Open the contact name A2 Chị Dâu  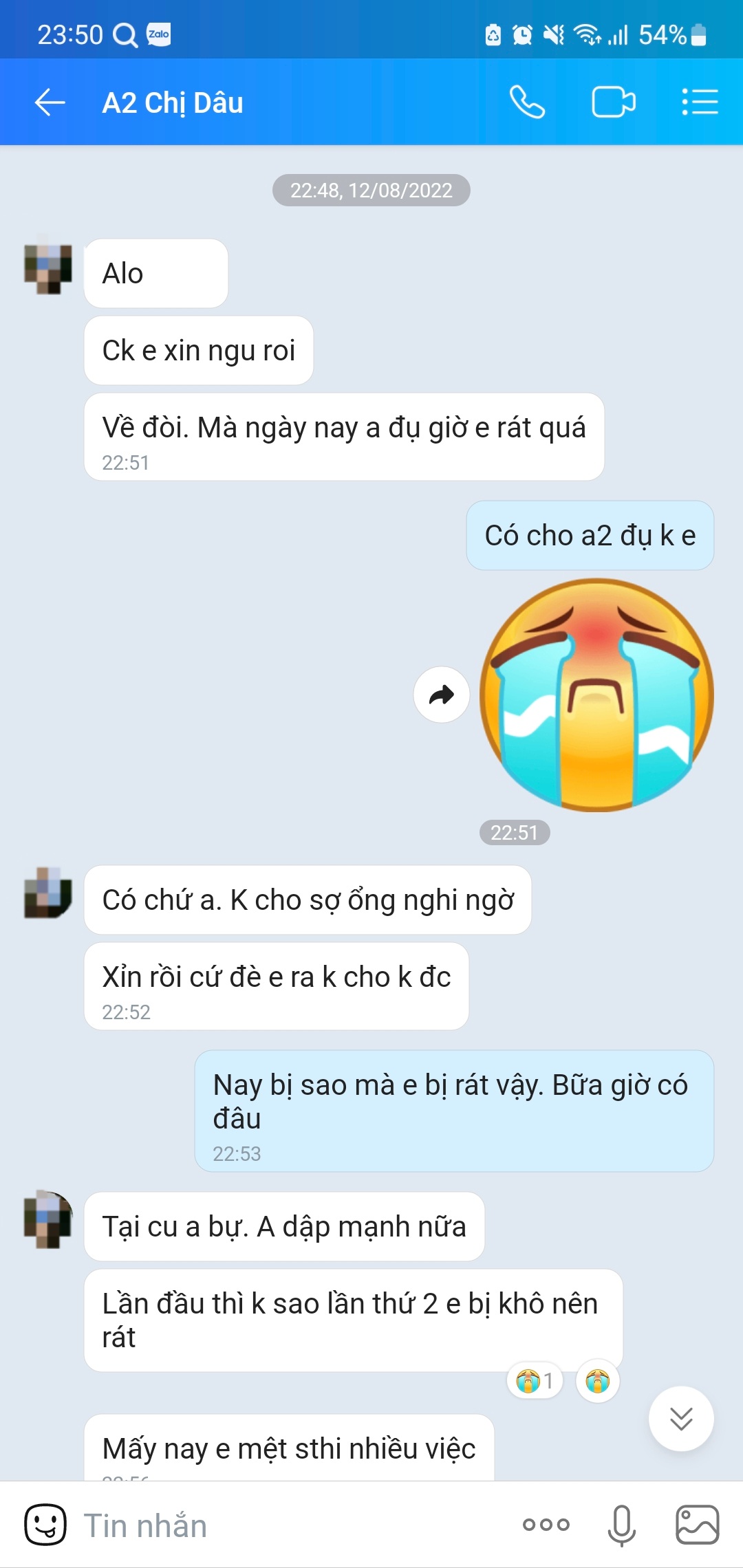pos(173,102)
